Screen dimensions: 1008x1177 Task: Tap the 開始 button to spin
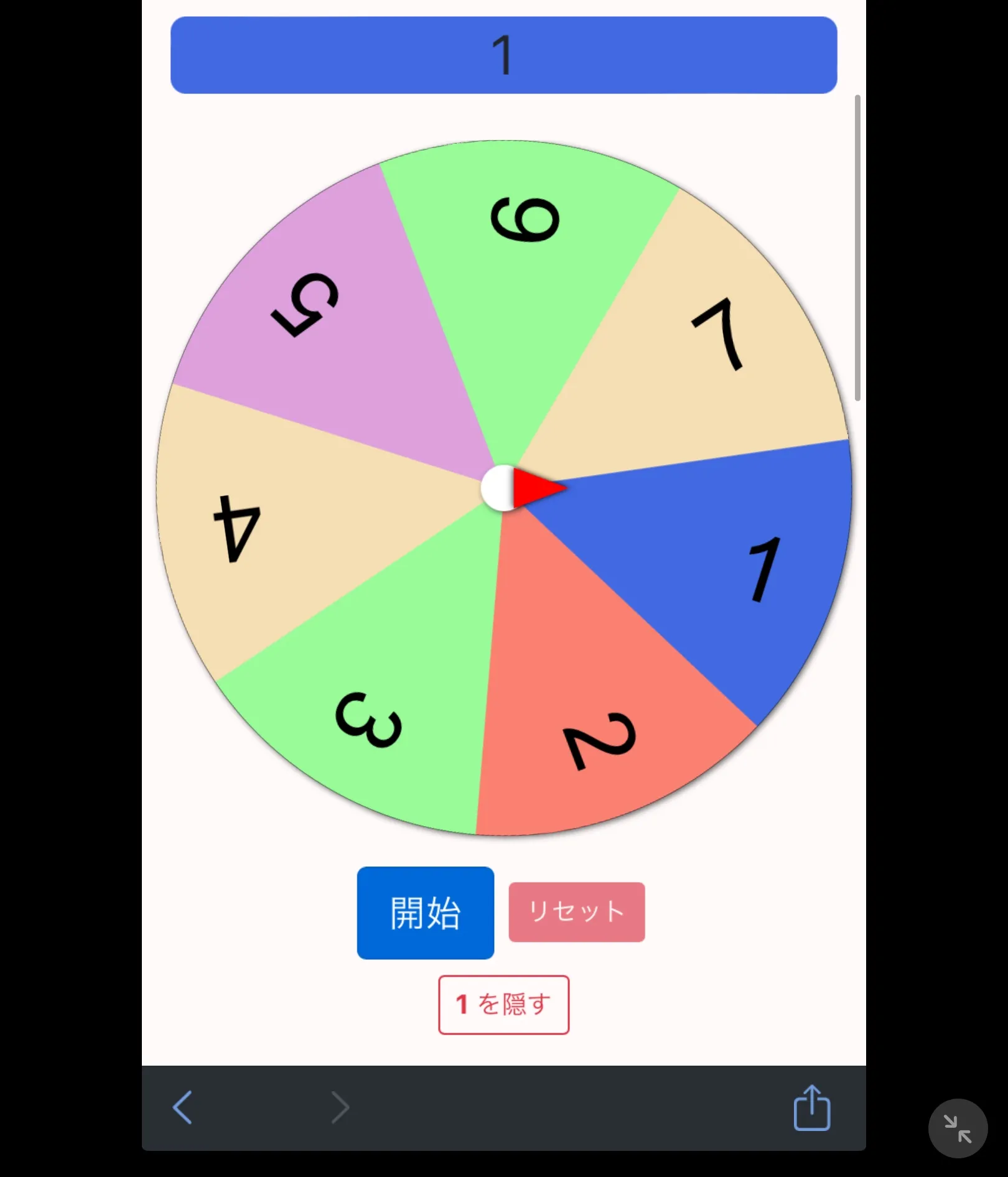click(x=425, y=912)
